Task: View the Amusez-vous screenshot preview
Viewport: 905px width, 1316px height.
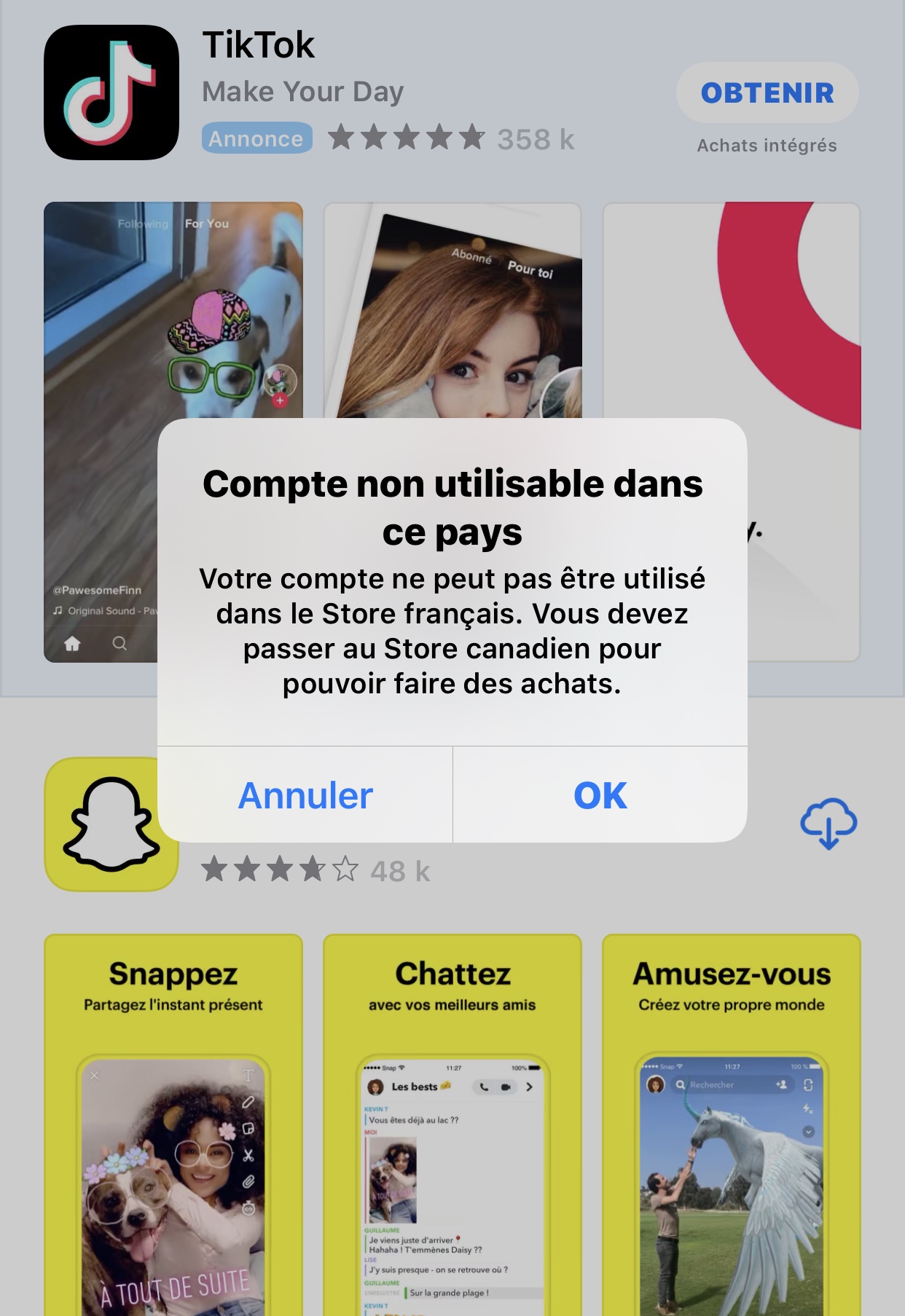Action: [732, 1124]
